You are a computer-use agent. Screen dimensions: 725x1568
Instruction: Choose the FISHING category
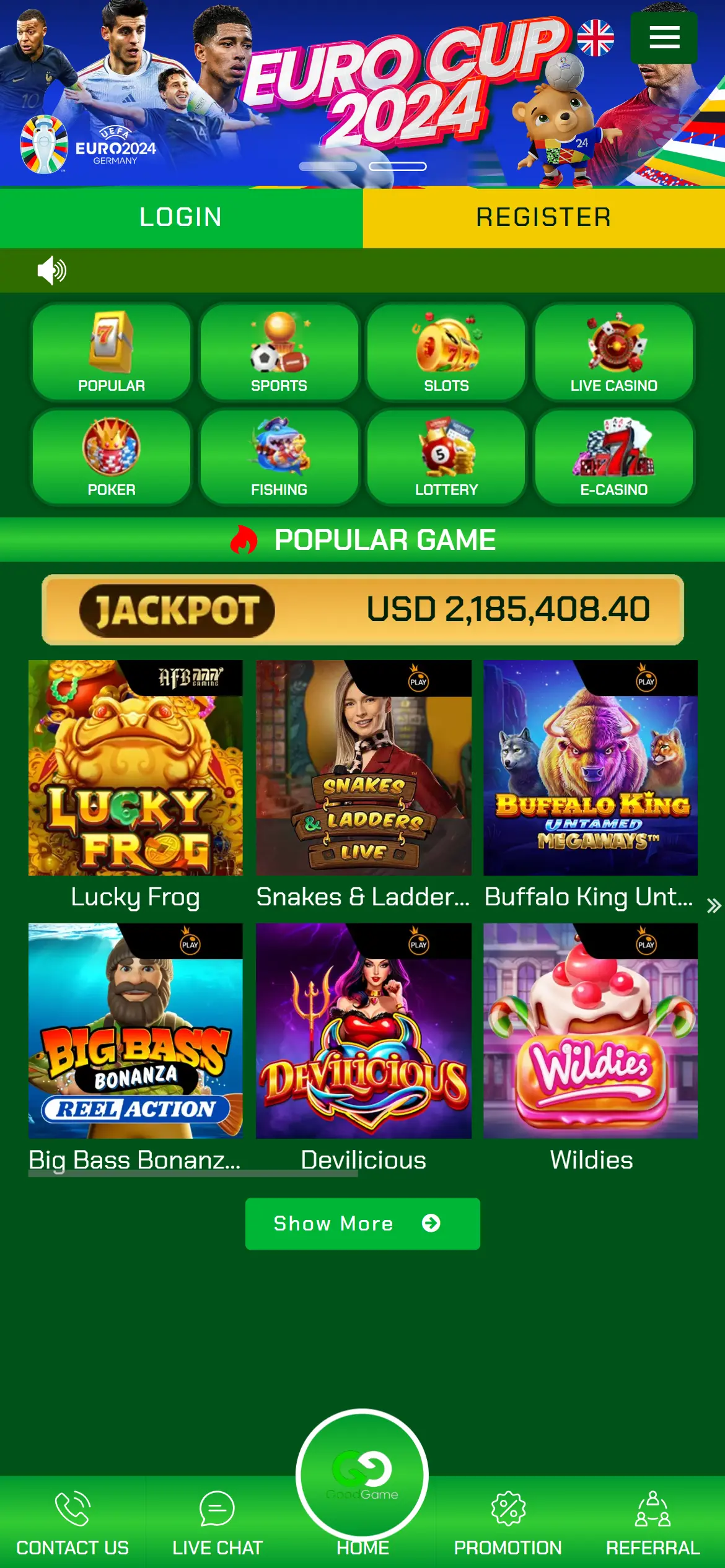pos(279,456)
